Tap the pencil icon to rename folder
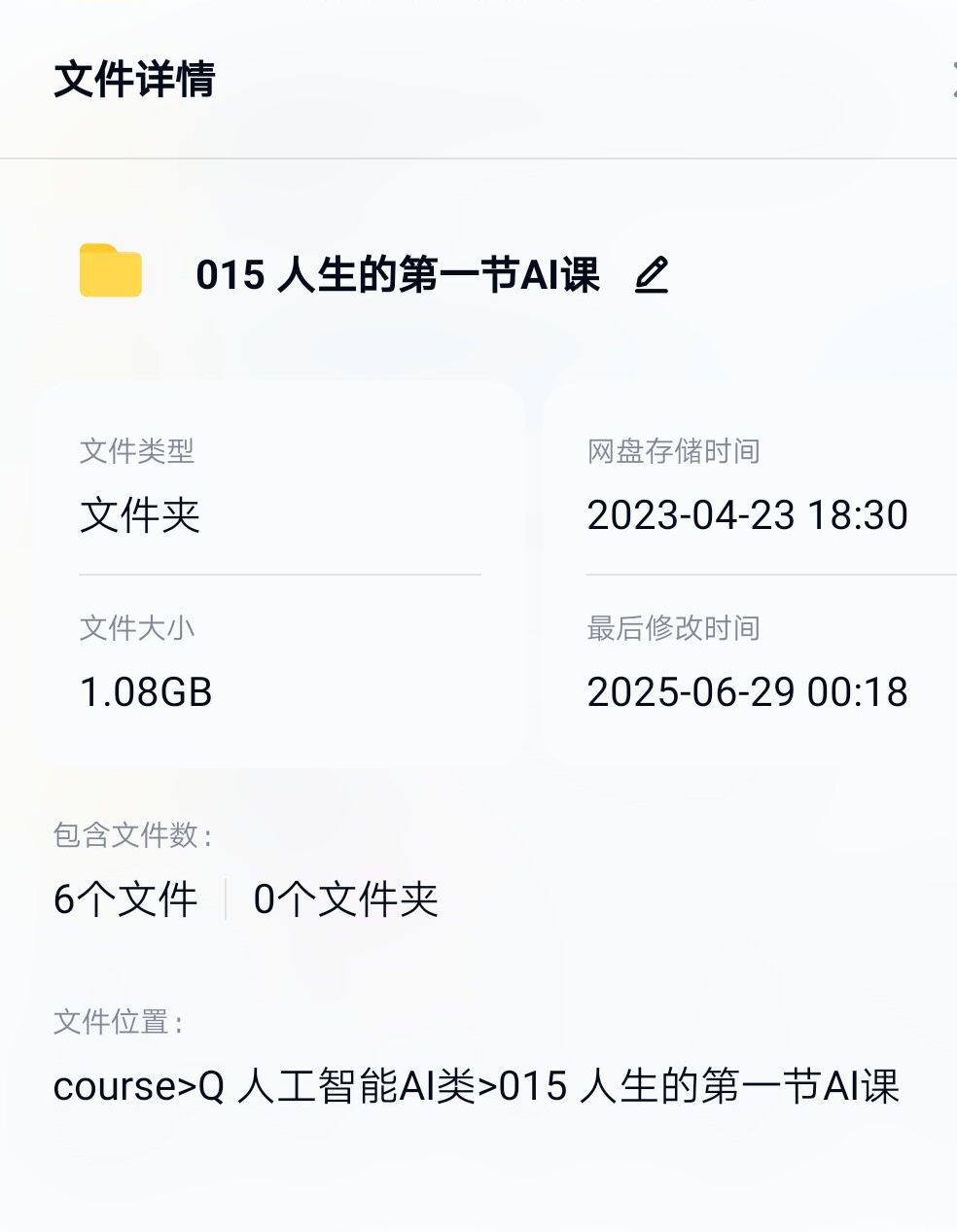 coord(652,275)
